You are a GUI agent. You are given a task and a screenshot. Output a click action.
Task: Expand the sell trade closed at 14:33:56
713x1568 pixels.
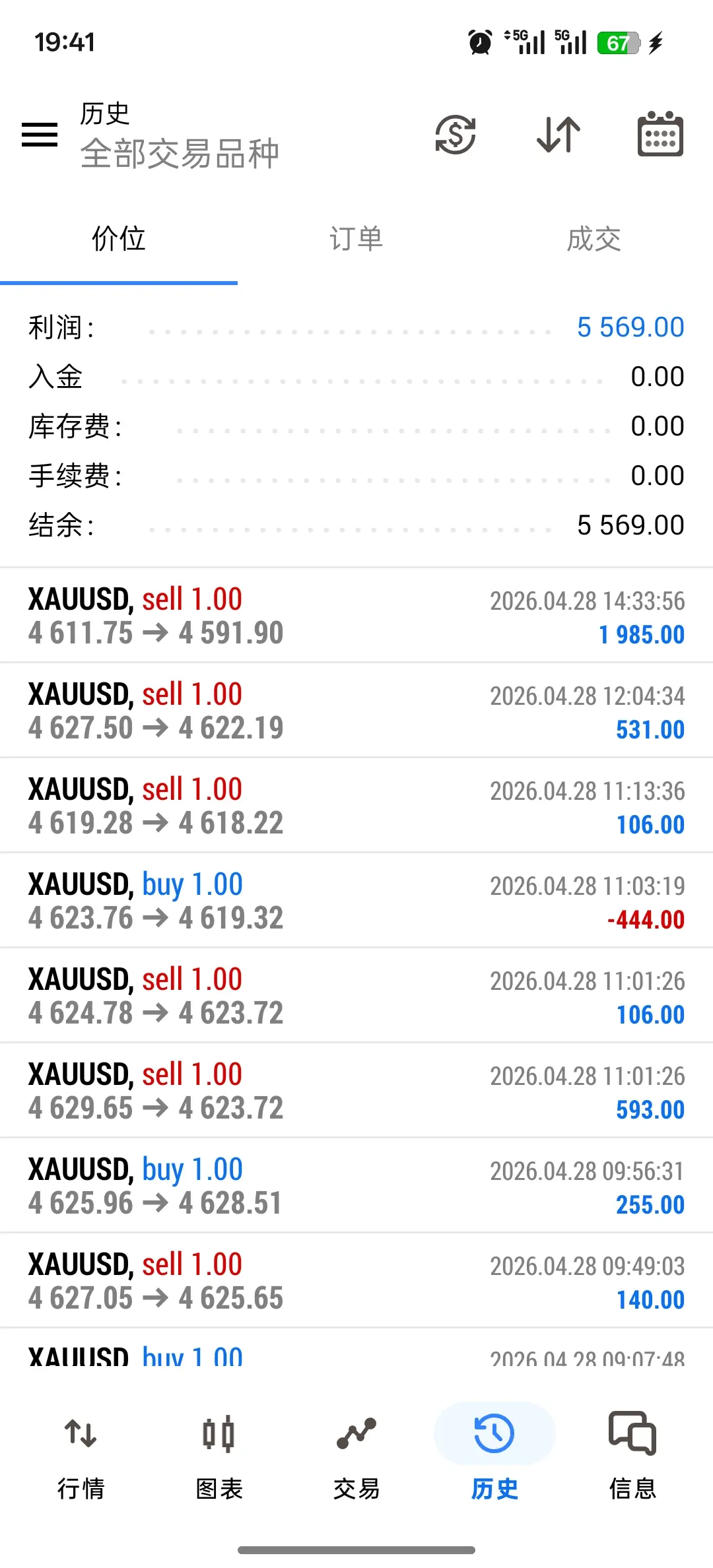click(356, 616)
